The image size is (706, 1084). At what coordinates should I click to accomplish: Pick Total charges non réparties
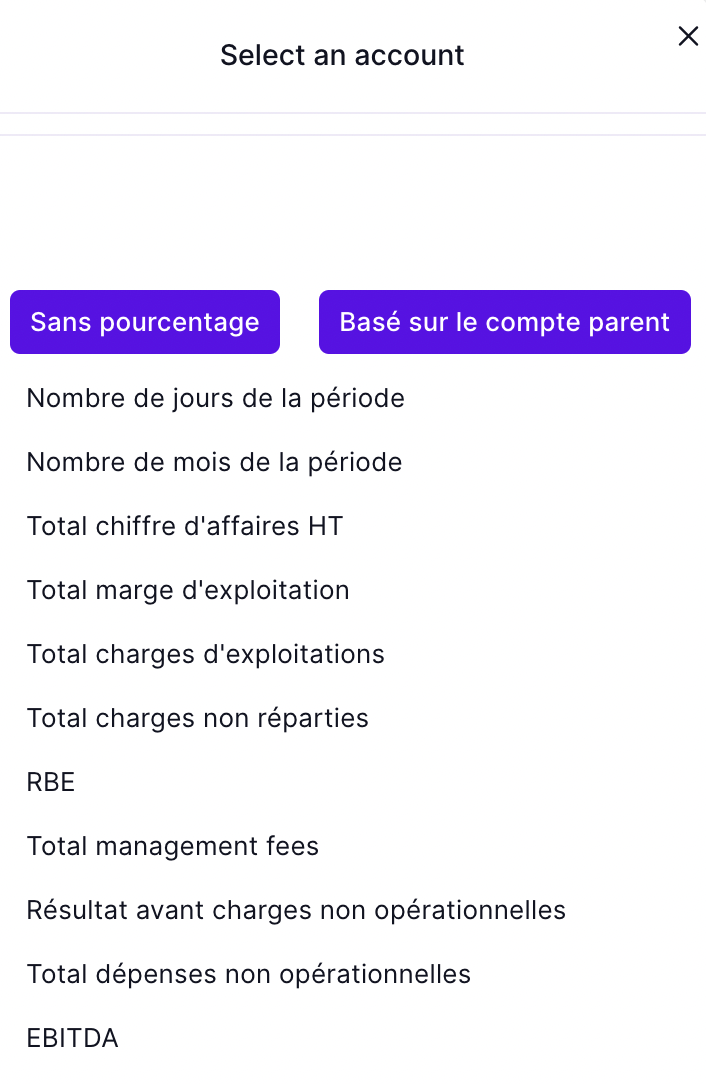(x=198, y=718)
